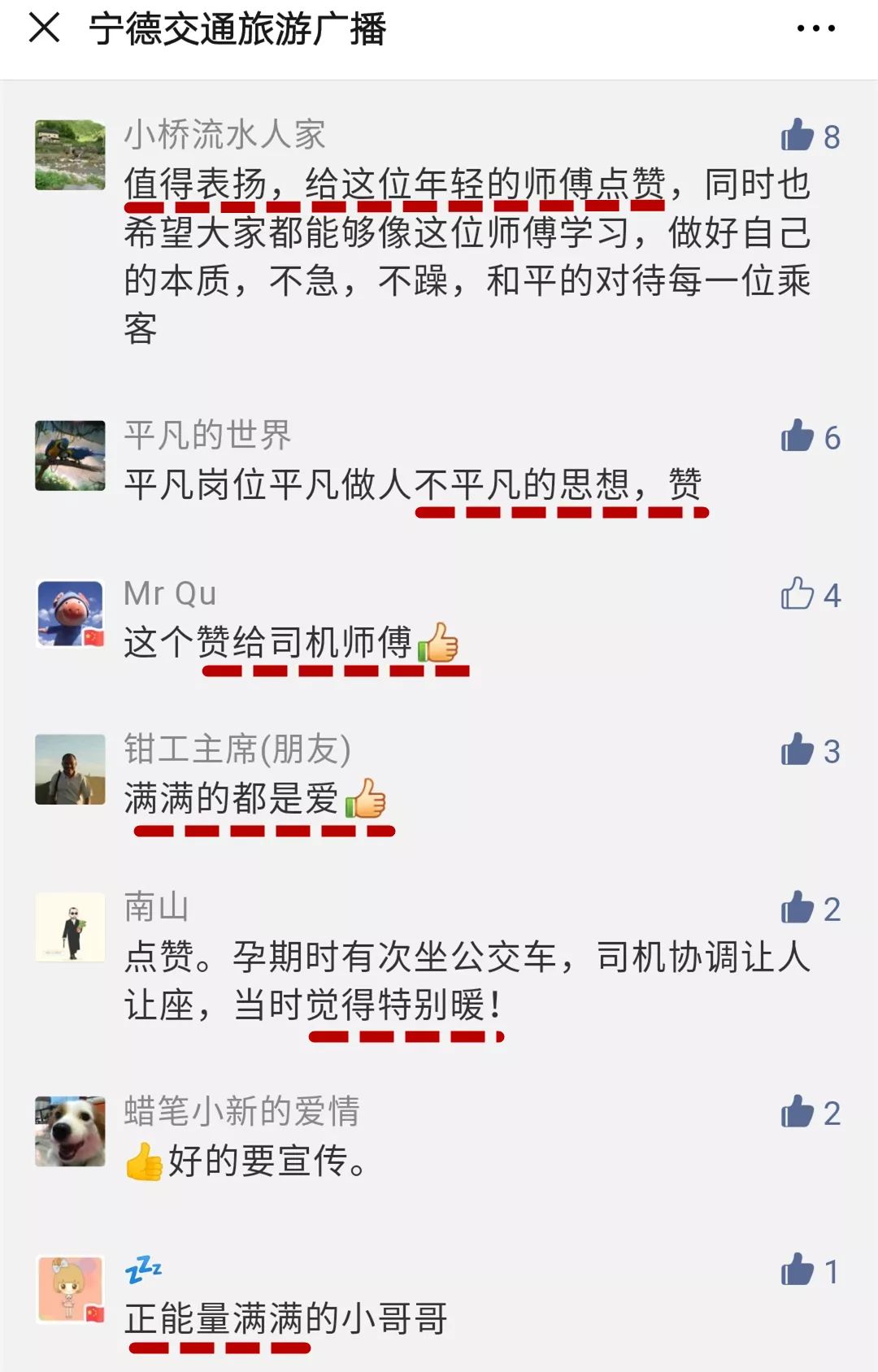Like Mr Qu's comment
The image size is (878, 1372).
point(798,594)
